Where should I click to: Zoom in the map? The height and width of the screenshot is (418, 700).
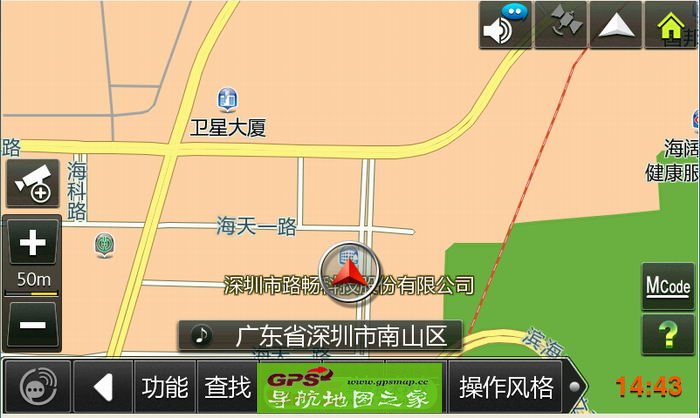[33, 243]
